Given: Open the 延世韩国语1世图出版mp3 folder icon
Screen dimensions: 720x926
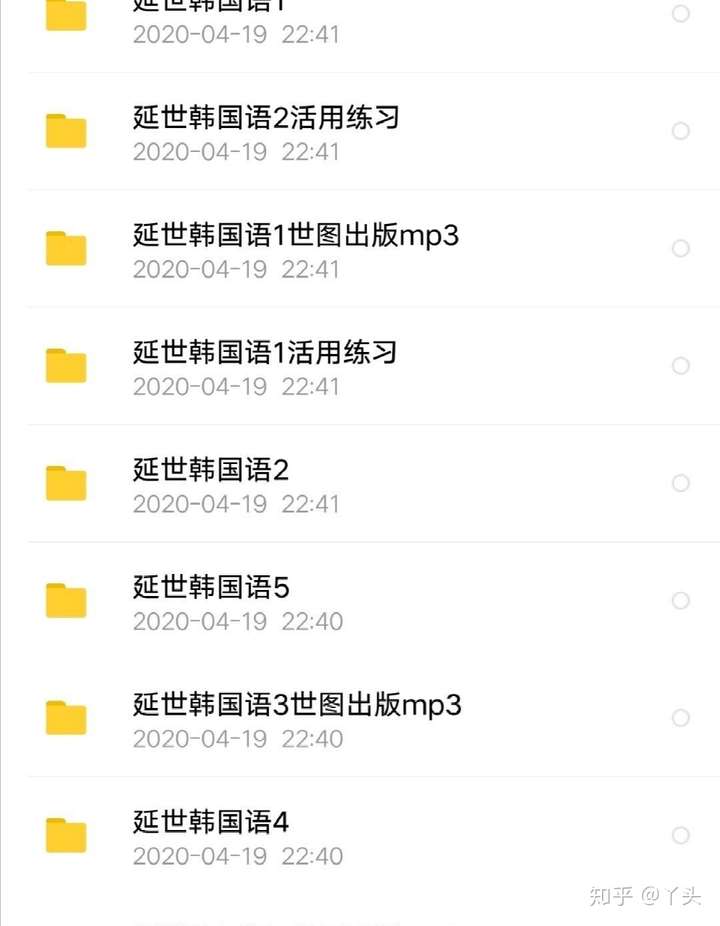Looking at the screenshot, I should click(x=64, y=248).
